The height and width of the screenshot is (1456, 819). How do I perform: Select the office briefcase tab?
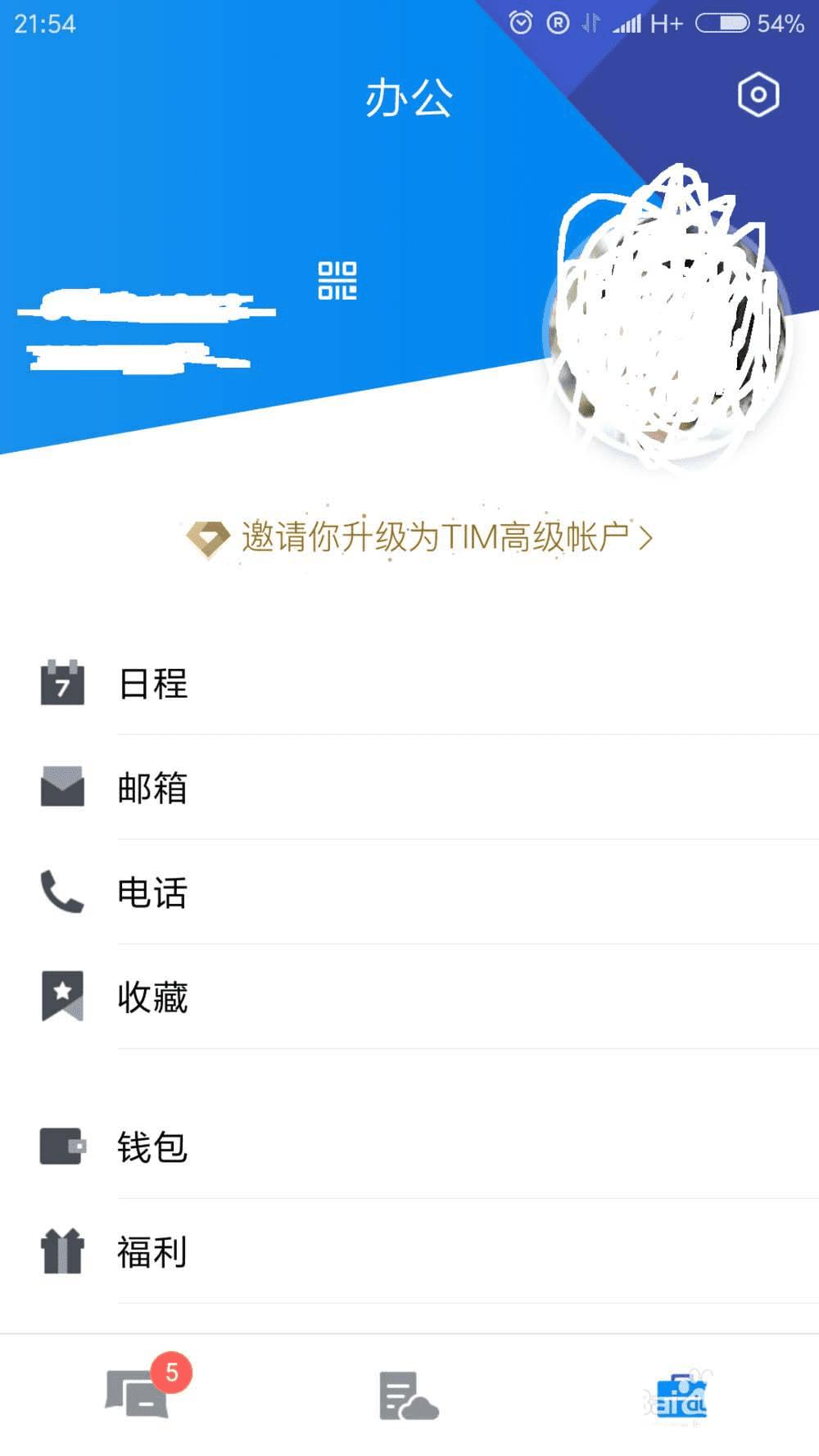click(680, 1395)
